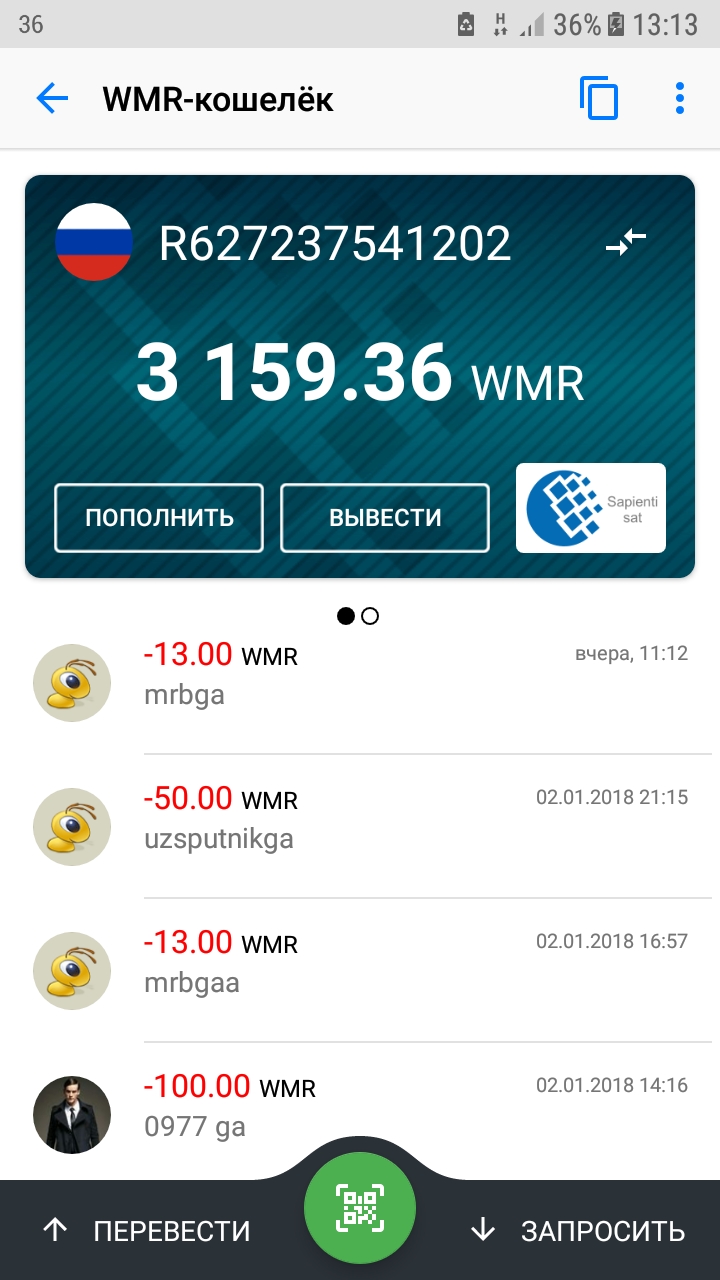Tap the exchange arrows on wallet card
The height and width of the screenshot is (1280, 720).
click(626, 242)
